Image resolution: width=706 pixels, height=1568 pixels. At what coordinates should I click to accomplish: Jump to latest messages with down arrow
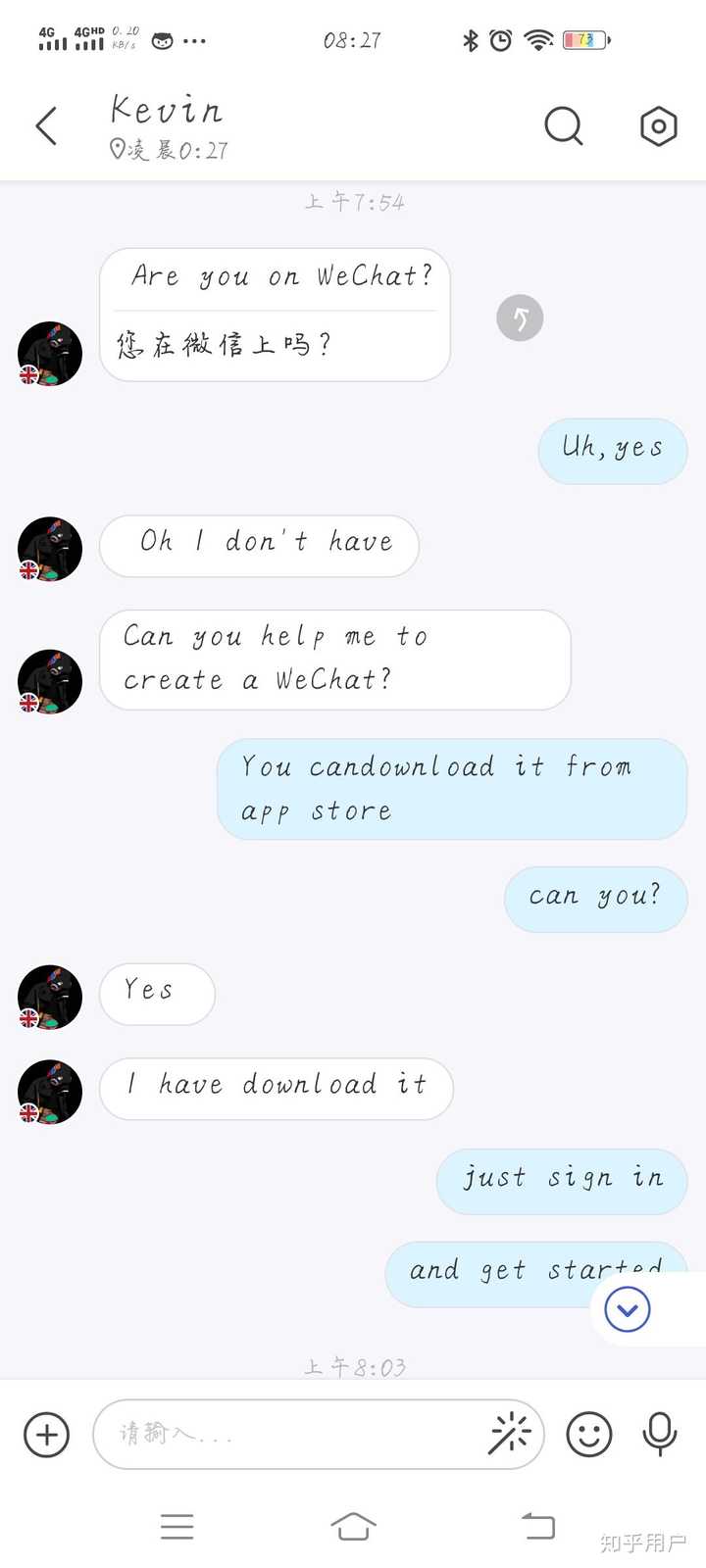tap(628, 1309)
